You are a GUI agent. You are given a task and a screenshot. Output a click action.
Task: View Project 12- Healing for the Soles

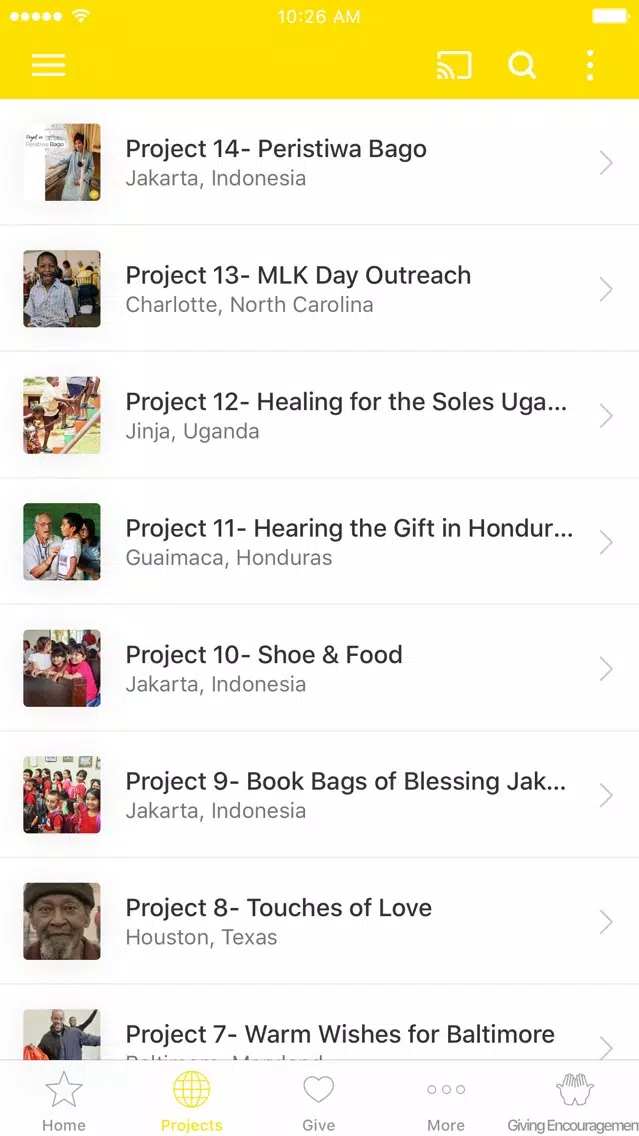[x=320, y=415]
